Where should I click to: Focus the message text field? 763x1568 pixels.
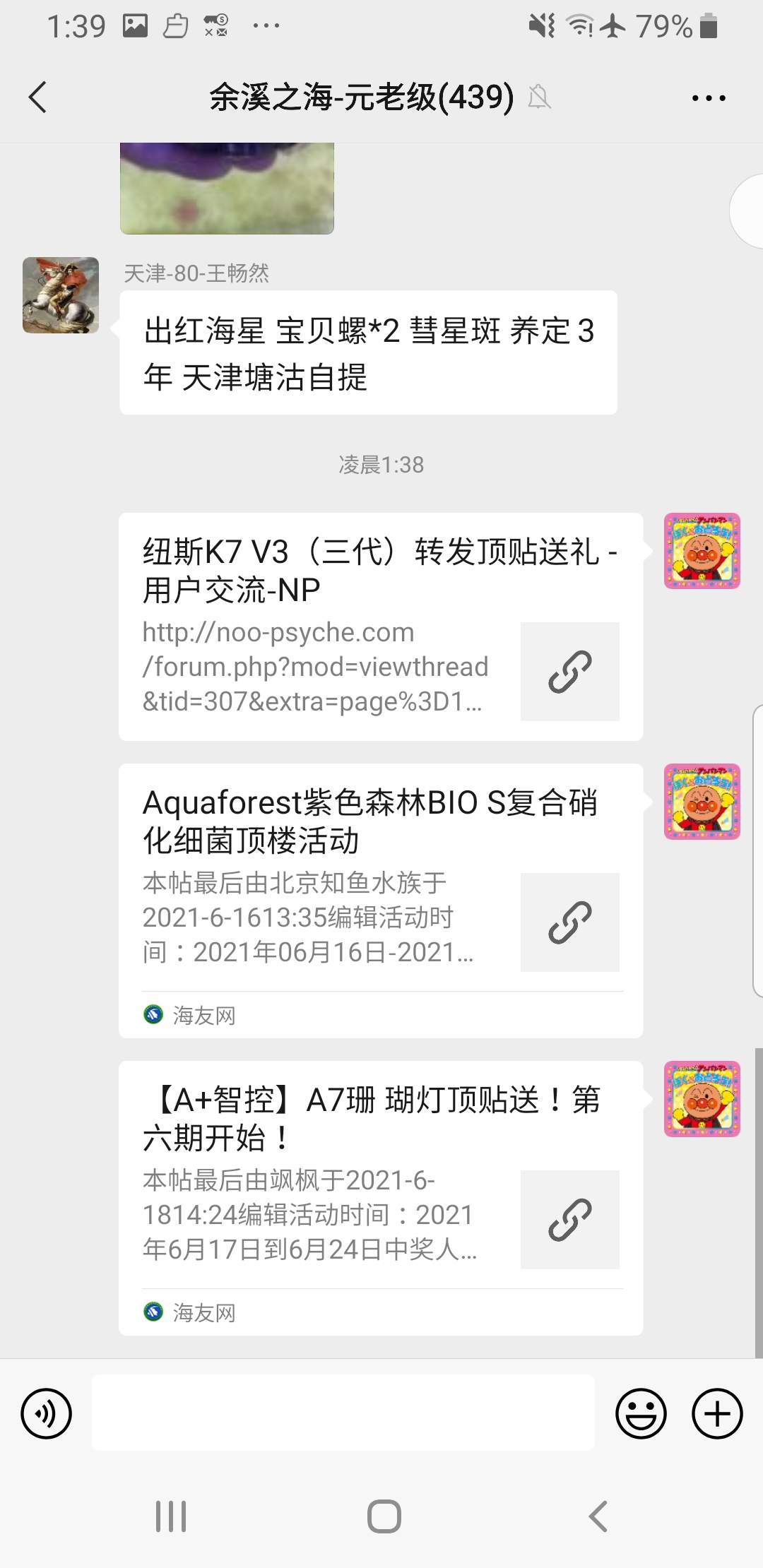pos(343,1413)
